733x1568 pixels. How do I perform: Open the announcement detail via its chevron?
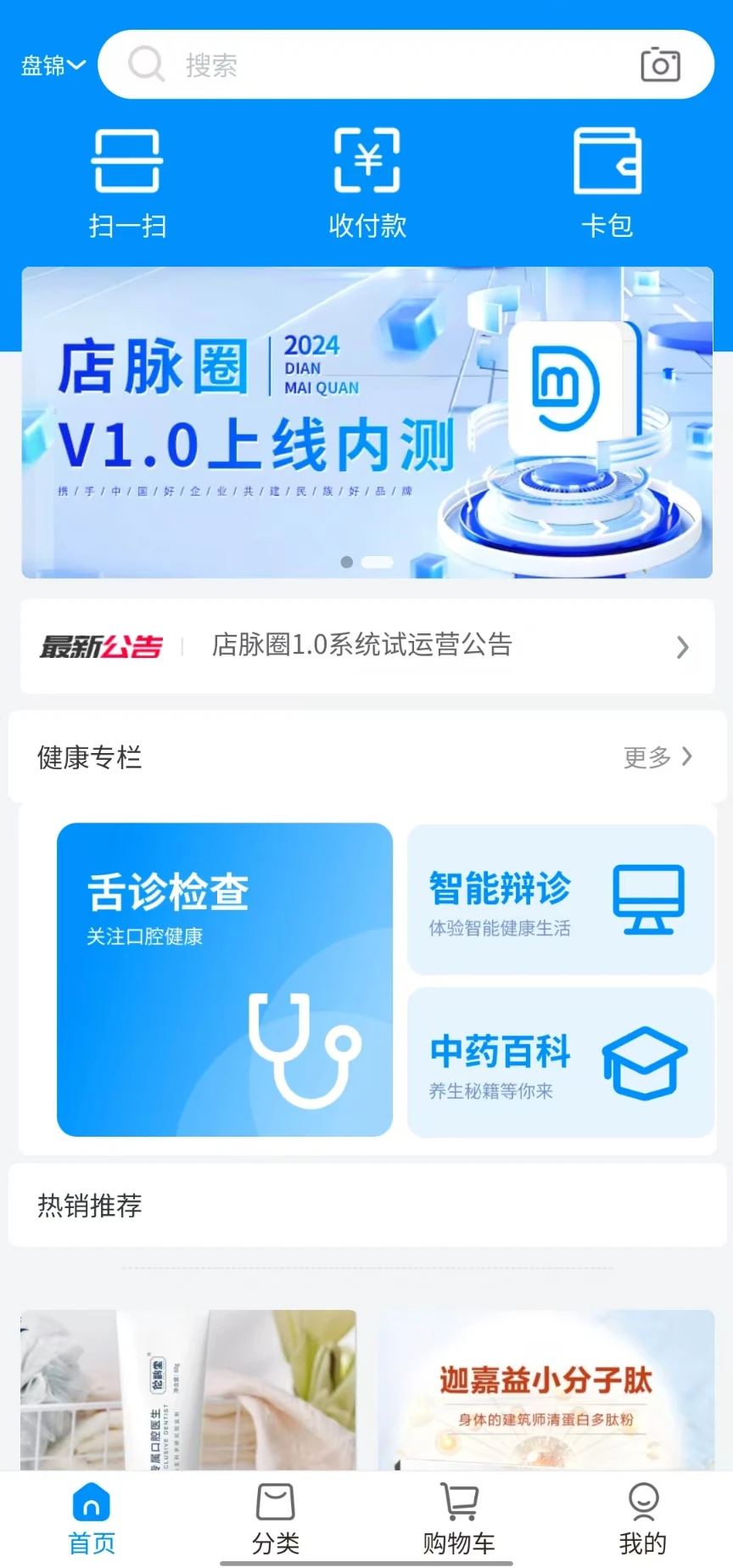pyautogui.click(x=682, y=647)
